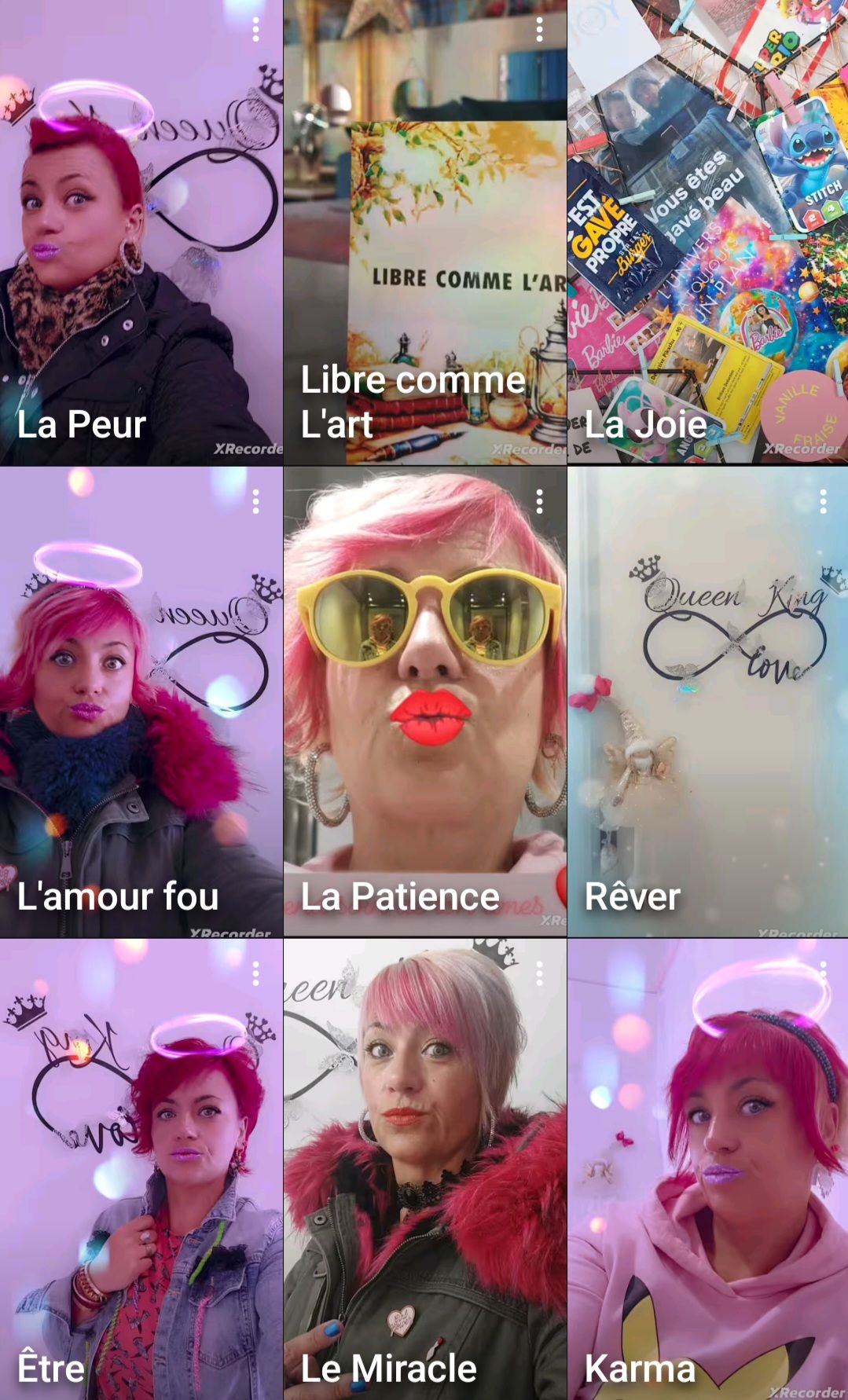The width and height of the screenshot is (848, 1400).
Task: Open the Libre comme L'art video
Action: 424,236
